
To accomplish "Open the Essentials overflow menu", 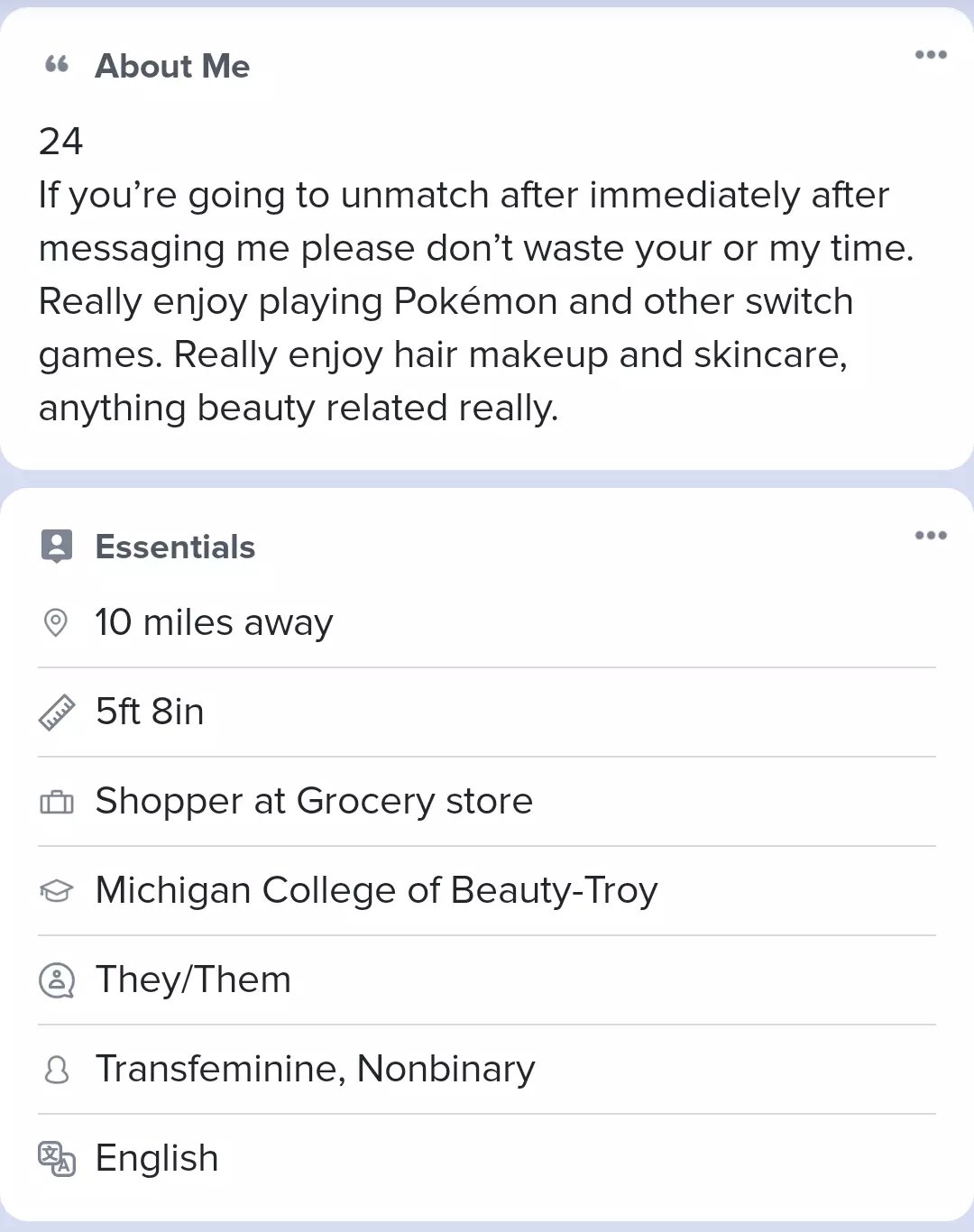I will [x=931, y=536].
